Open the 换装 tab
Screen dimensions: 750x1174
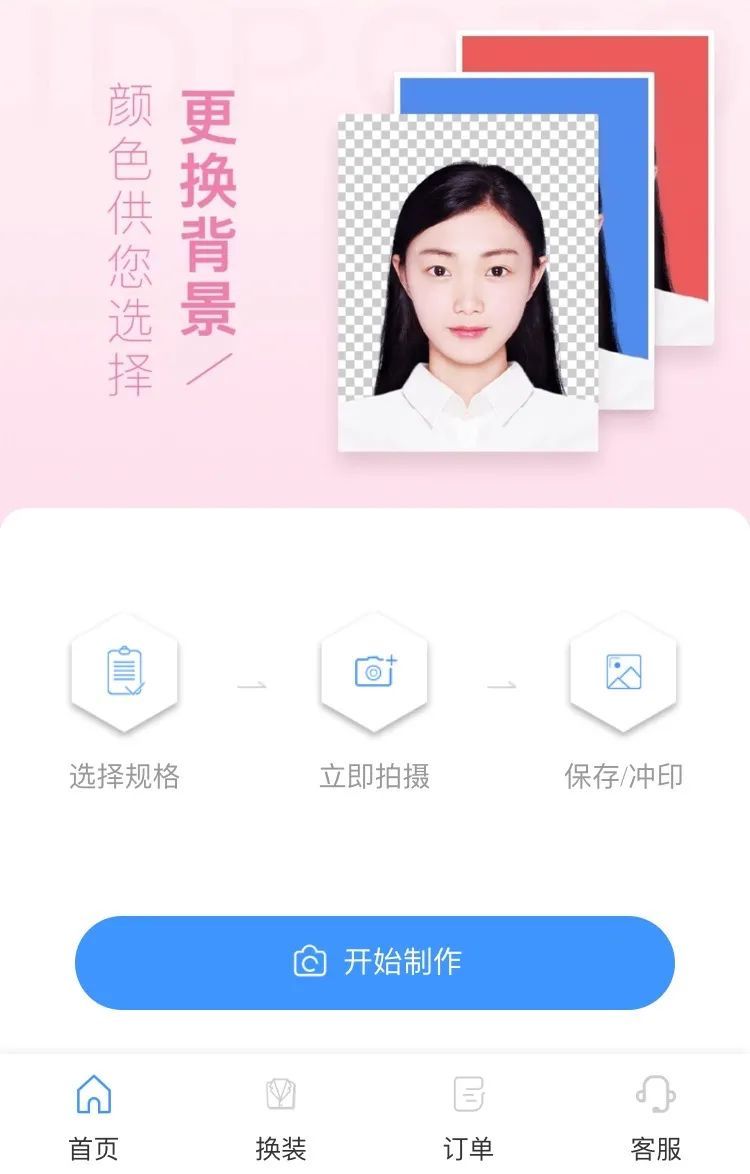281,1116
